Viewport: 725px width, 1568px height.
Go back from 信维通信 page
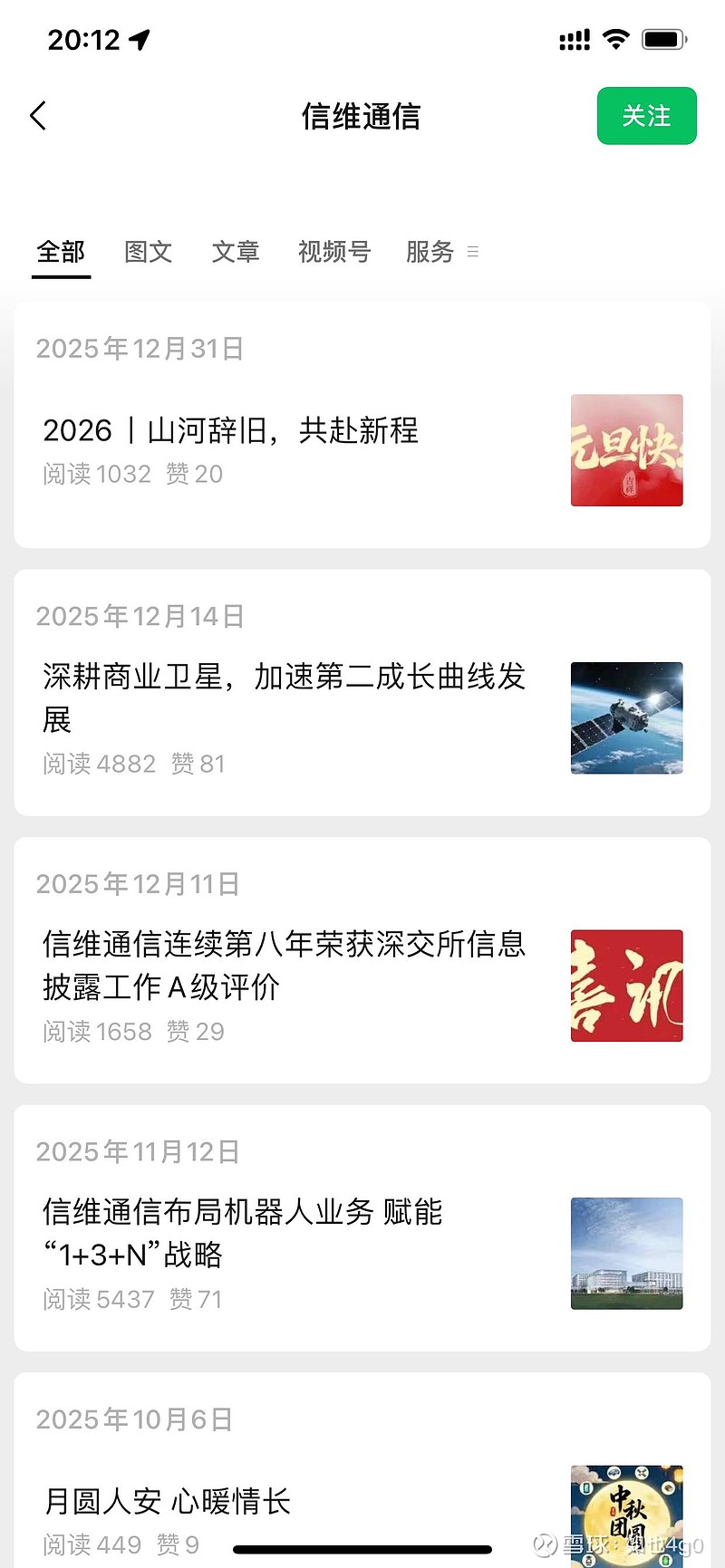pos(38,116)
